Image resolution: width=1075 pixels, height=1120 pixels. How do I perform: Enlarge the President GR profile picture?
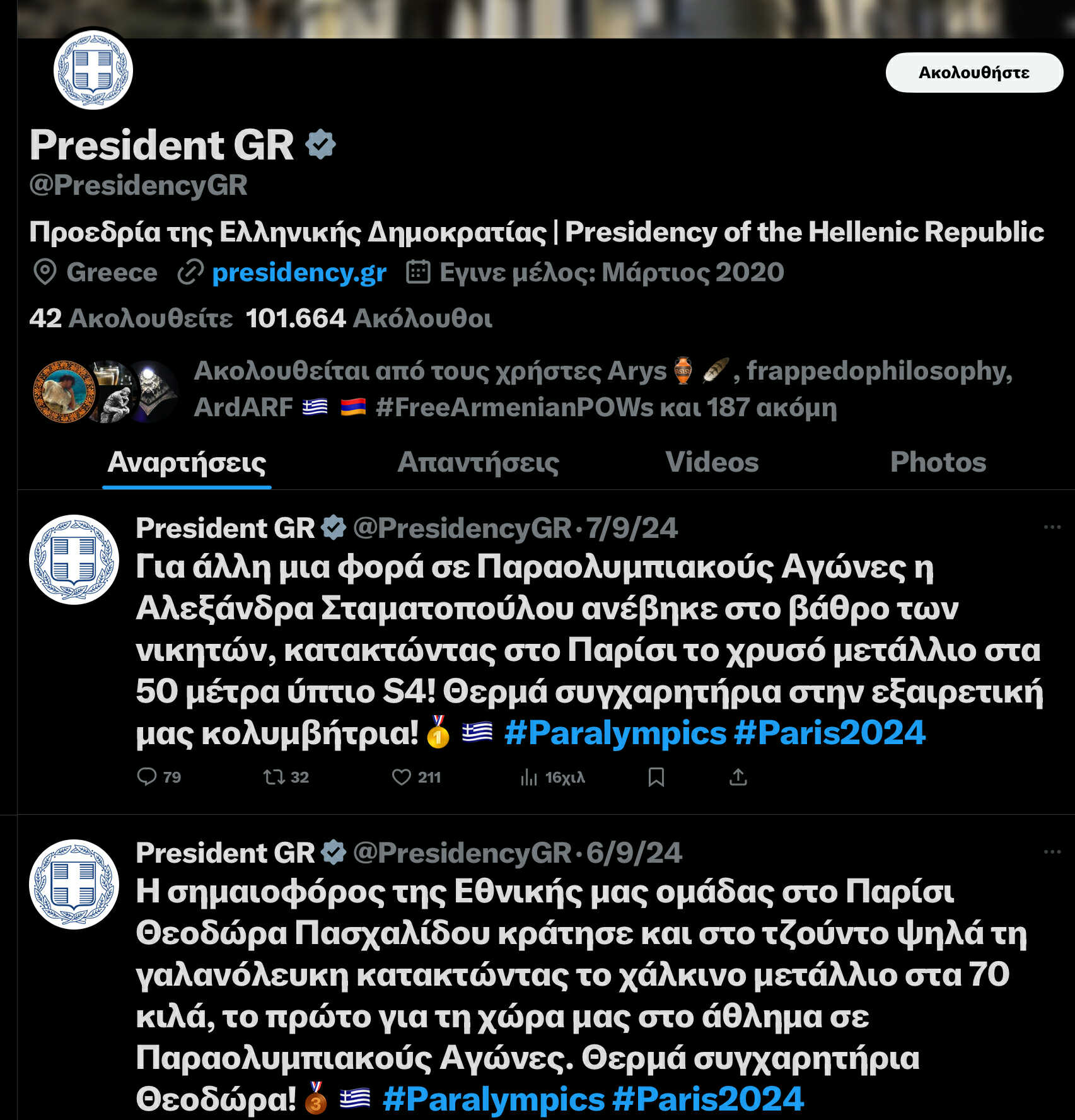(x=93, y=69)
